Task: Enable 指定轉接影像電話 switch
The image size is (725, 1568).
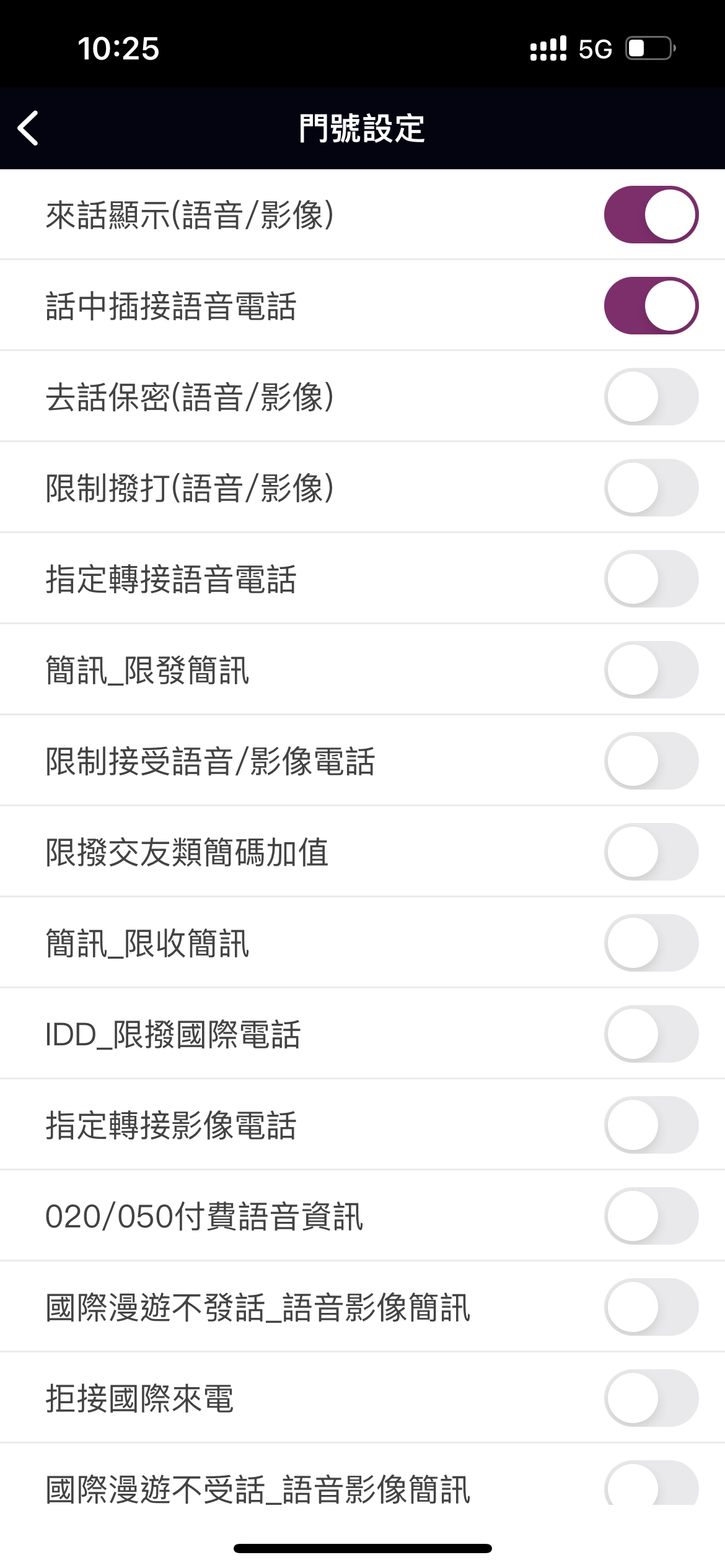Action: tap(651, 1125)
